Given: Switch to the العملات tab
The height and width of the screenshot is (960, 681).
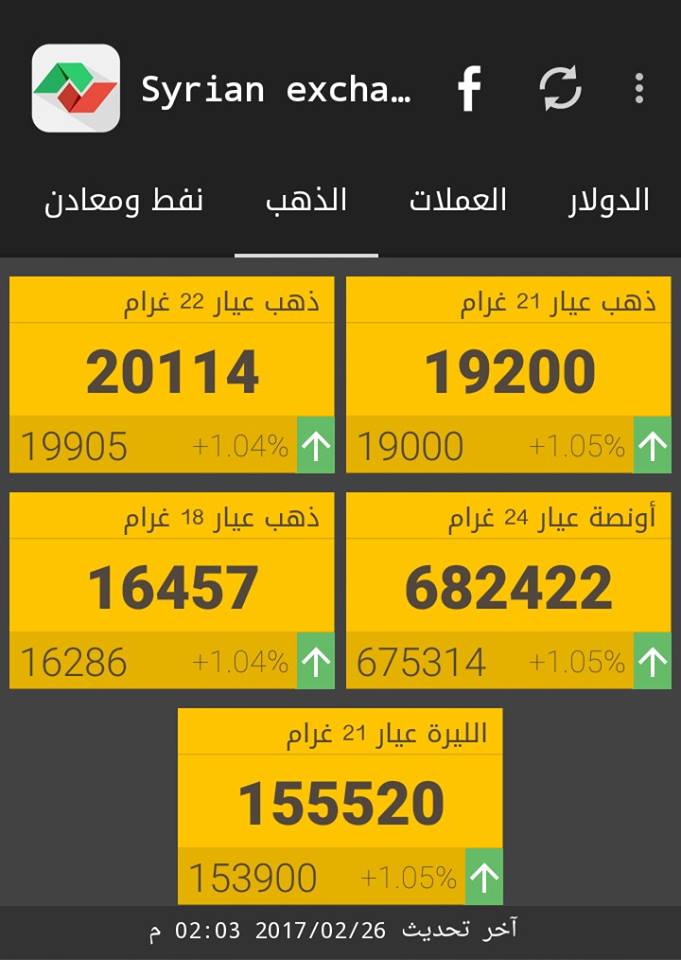Looking at the screenshot, I should click(x=457, y=201).
